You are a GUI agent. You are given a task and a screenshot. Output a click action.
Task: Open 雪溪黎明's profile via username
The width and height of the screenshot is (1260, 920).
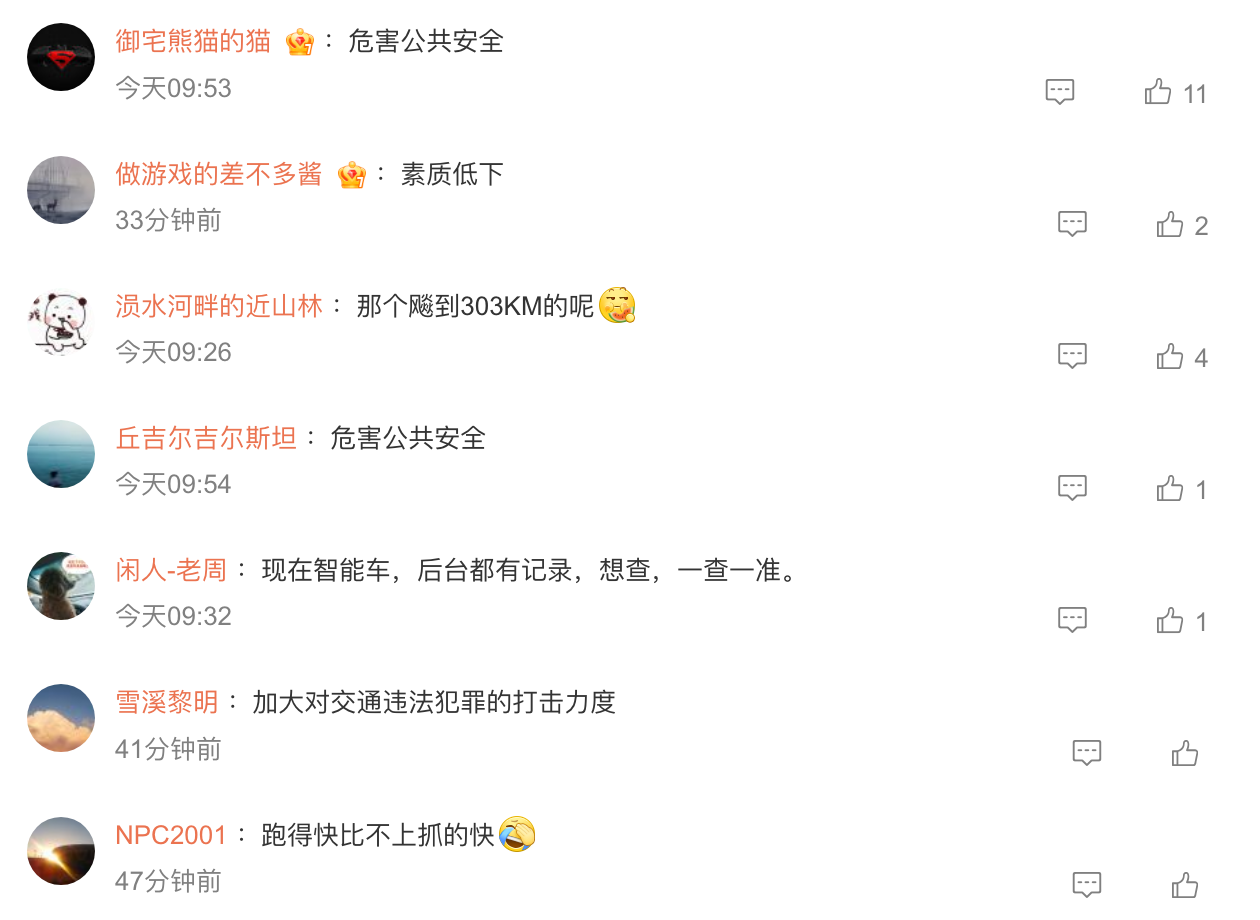click(167, 702)
